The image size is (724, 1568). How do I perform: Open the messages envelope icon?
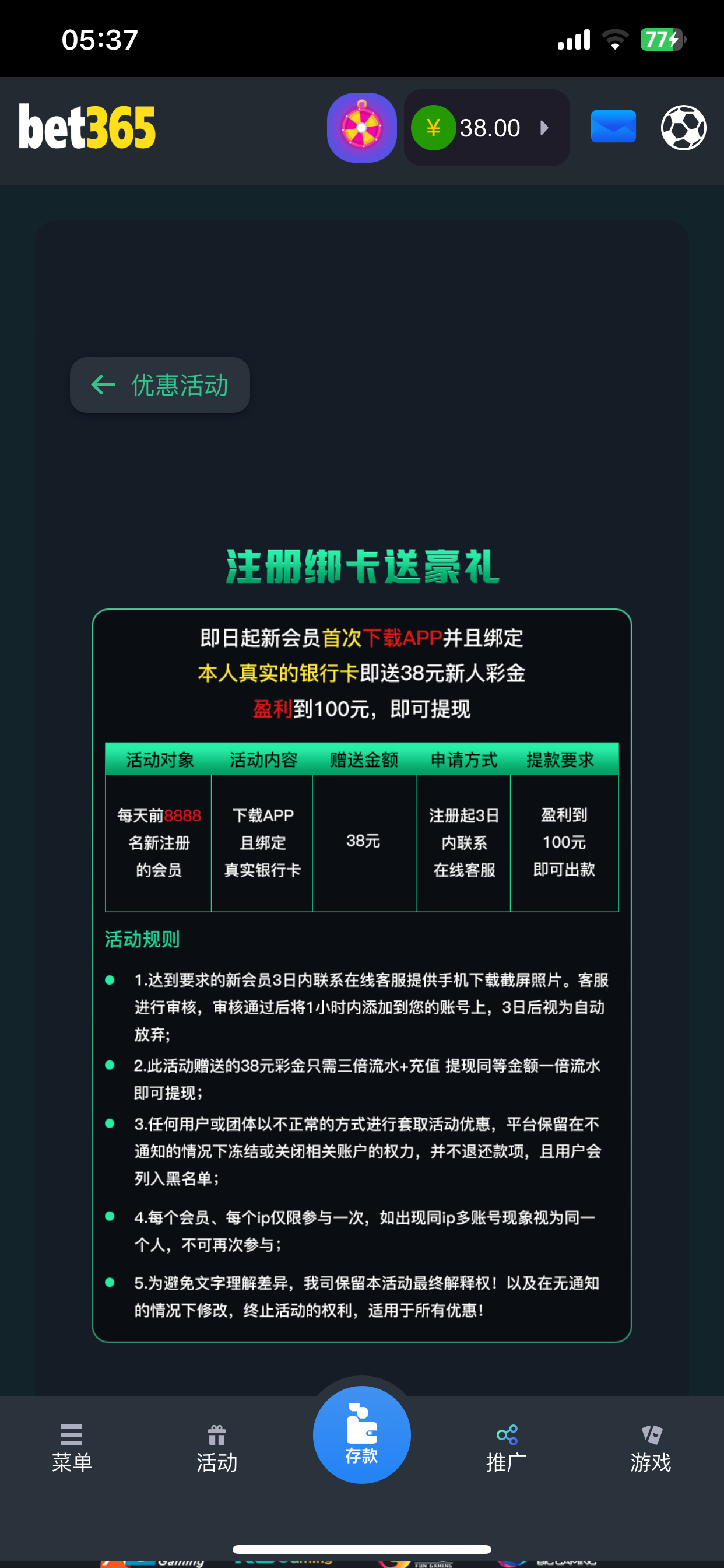click(613, 127)
